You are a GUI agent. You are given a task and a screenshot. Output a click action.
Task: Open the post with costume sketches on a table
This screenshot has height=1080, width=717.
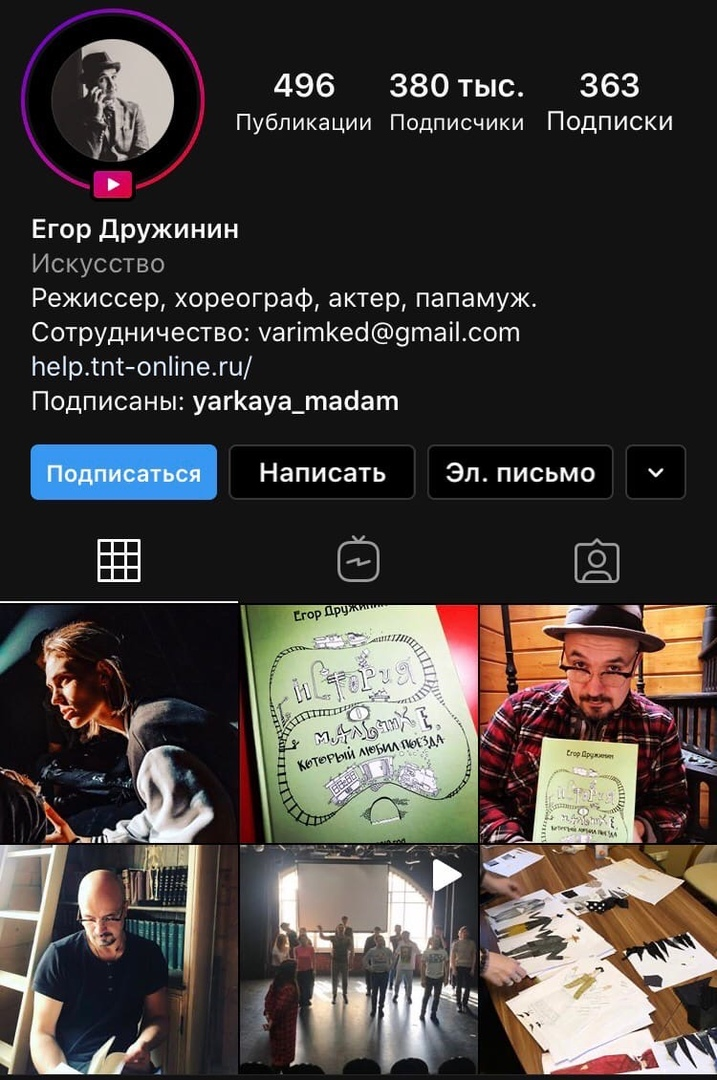coord(598,958)
